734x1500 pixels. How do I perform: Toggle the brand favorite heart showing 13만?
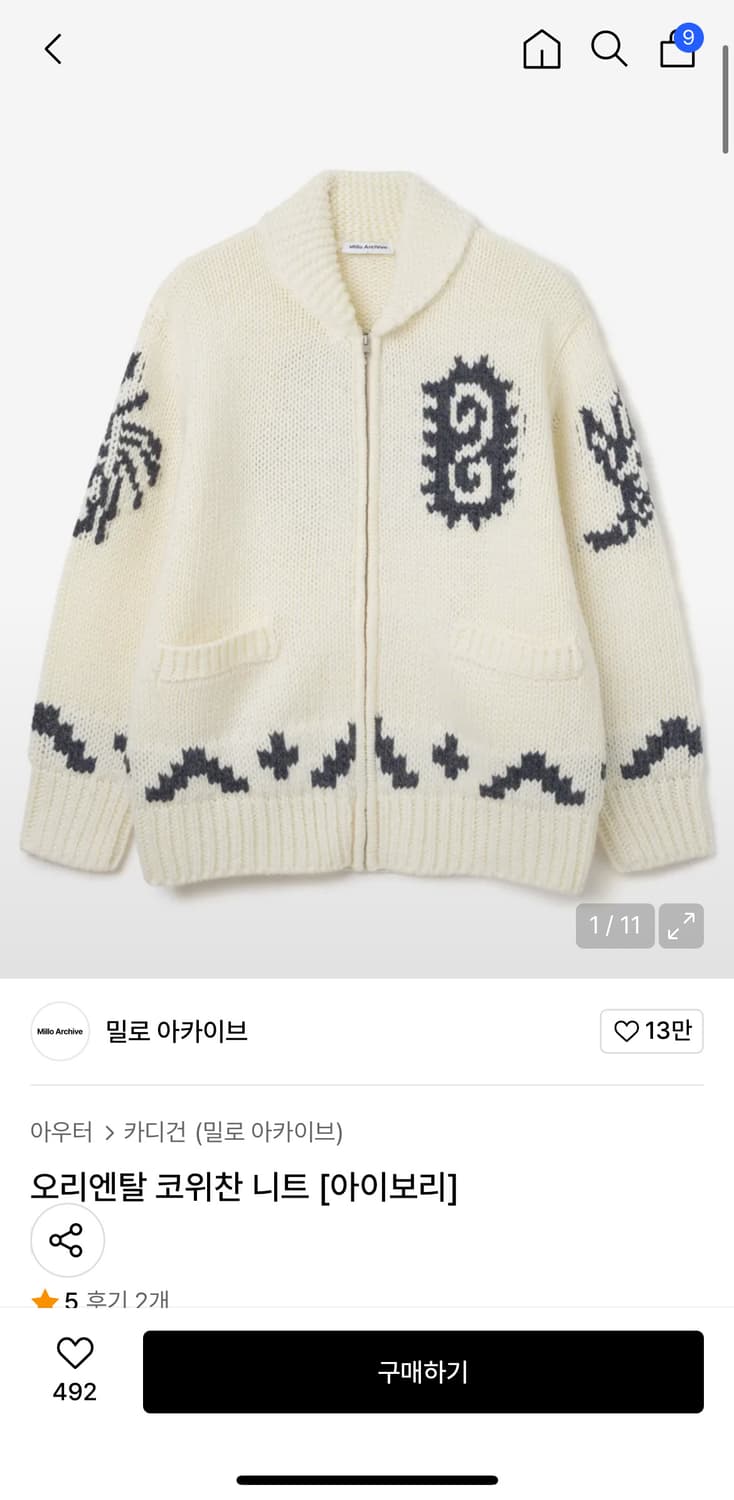(x=652, y=1031)
